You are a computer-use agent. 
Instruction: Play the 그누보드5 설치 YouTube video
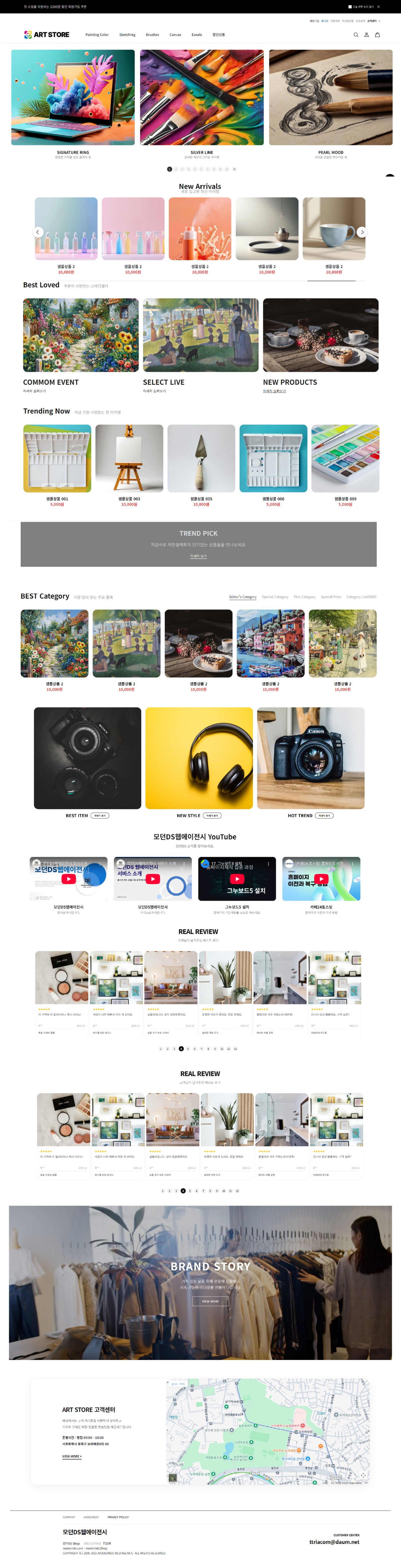tap(237, 879)
